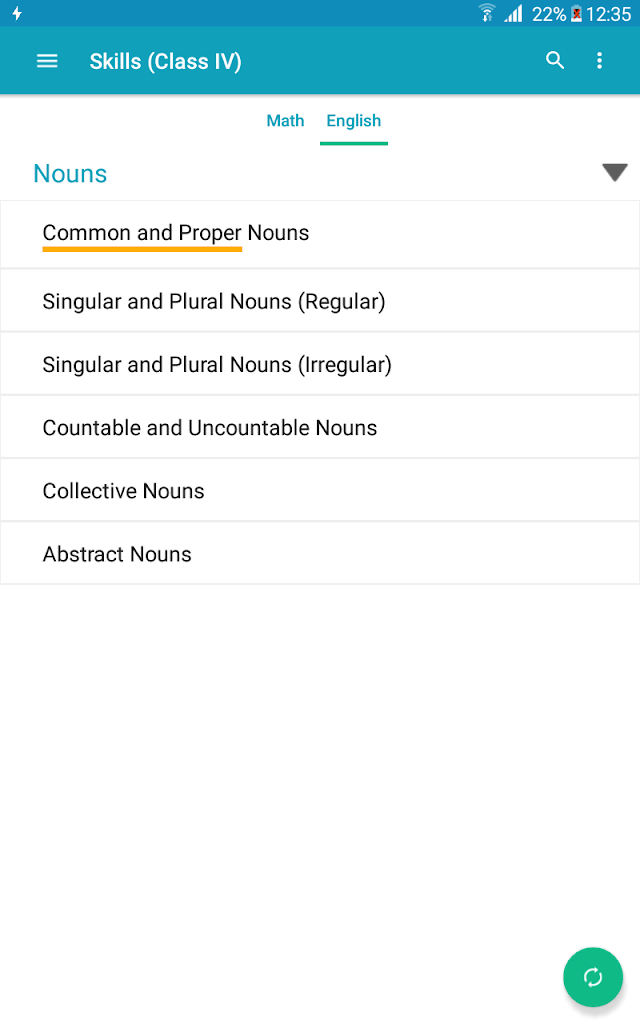The height and width of the screenshot is (1024, 640).
Task: Open the overflow options menu
Action: tap(600, 61)
